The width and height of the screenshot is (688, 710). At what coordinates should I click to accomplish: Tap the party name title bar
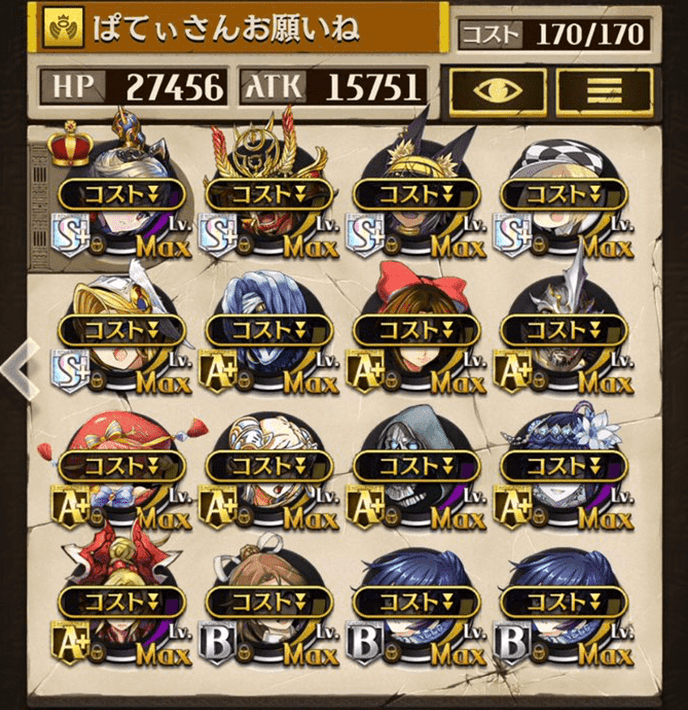pos(240,28)
